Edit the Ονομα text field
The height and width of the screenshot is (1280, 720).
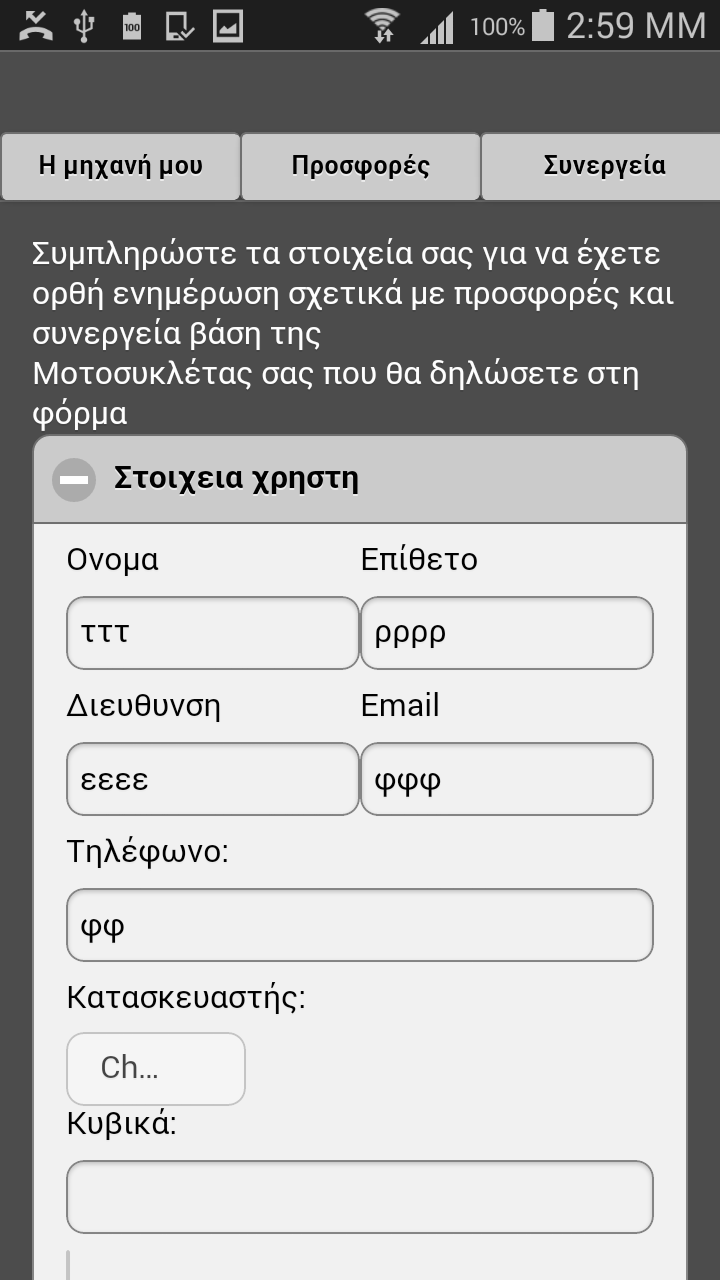[212, 633]
